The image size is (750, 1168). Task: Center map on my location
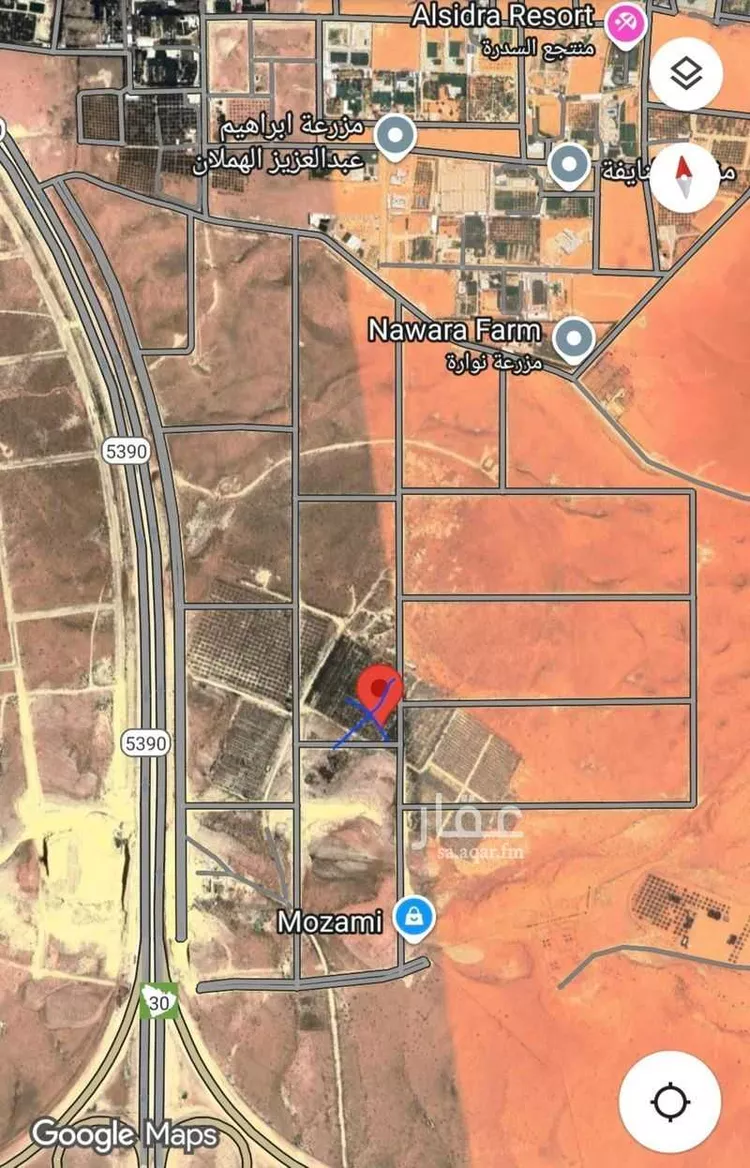pos(670,1102)
